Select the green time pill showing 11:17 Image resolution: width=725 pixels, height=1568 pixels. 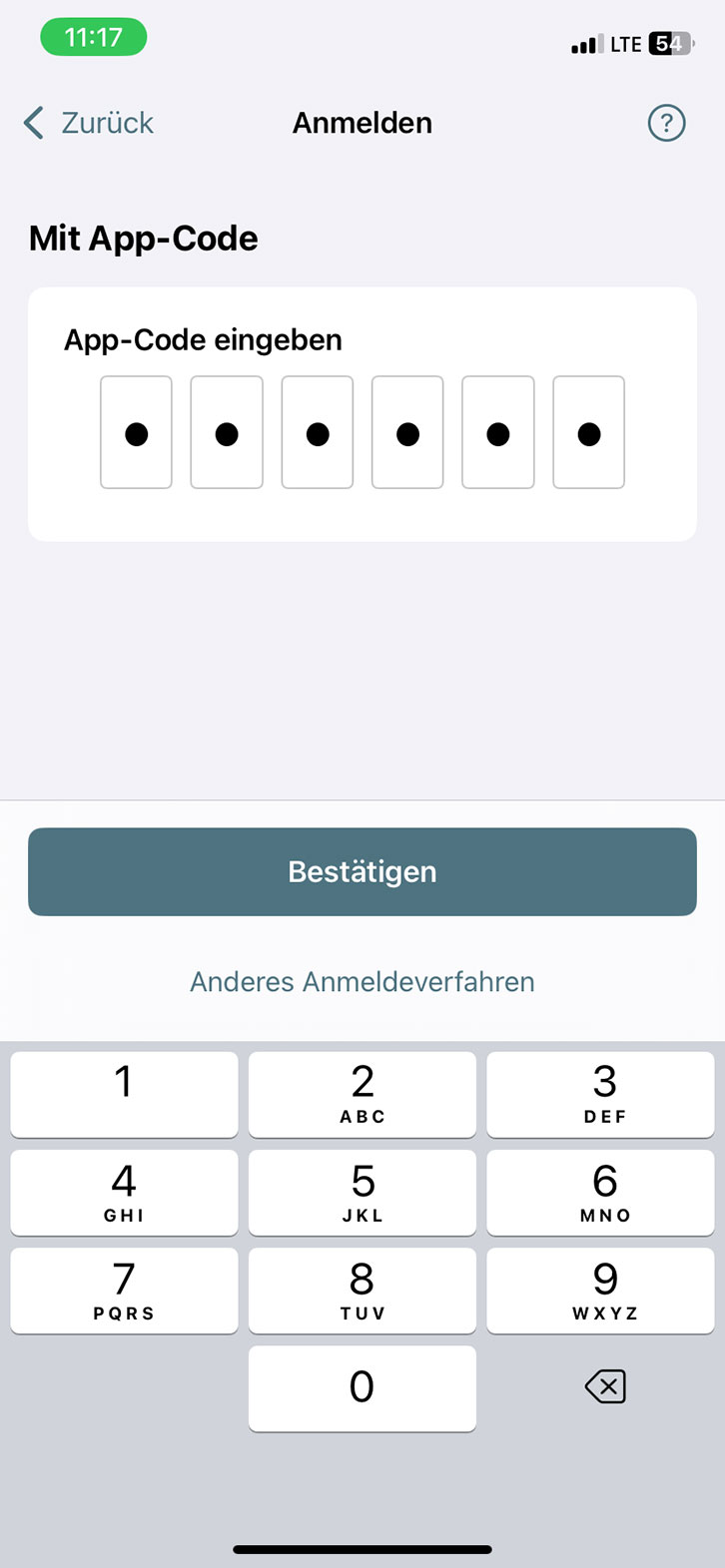(93, 36)
